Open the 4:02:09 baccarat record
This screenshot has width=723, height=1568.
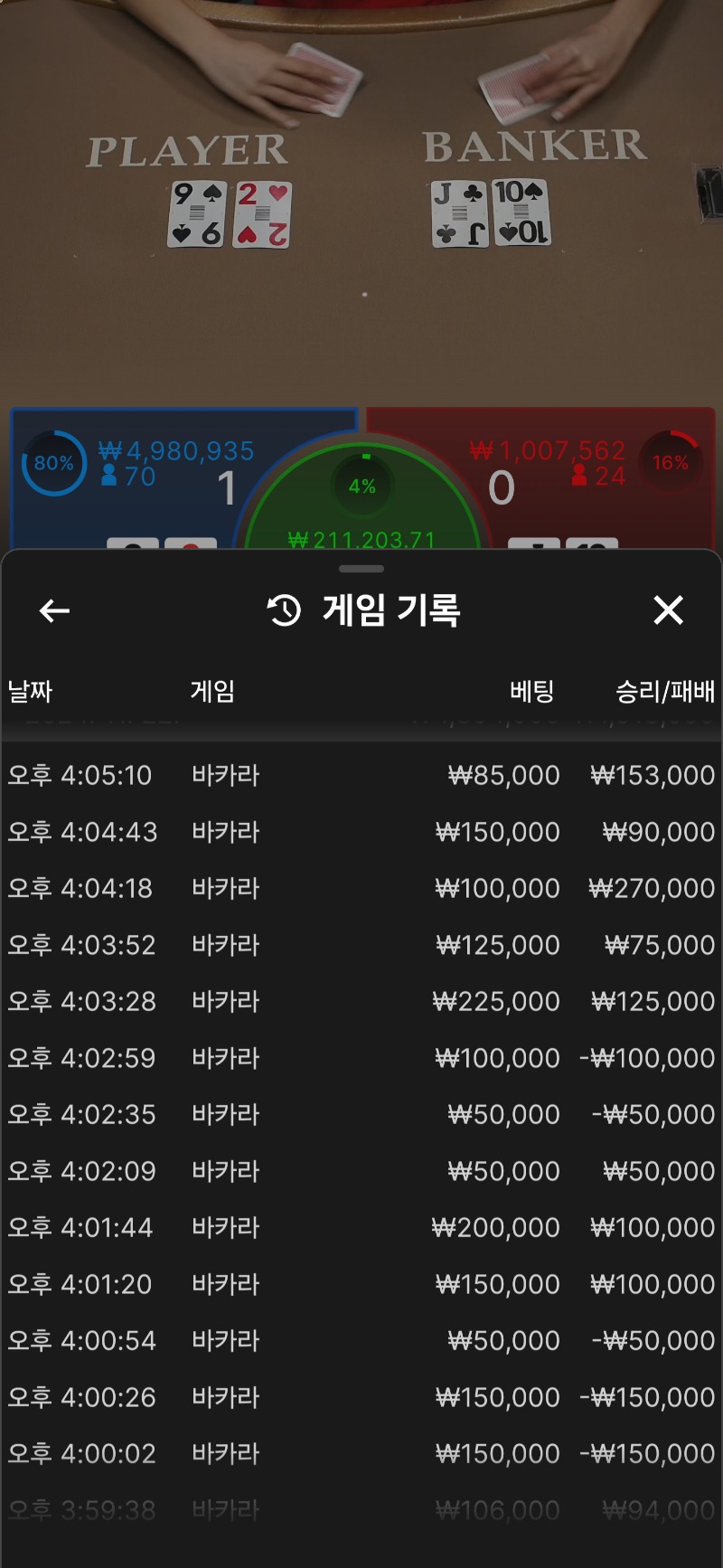point(361,1171)
